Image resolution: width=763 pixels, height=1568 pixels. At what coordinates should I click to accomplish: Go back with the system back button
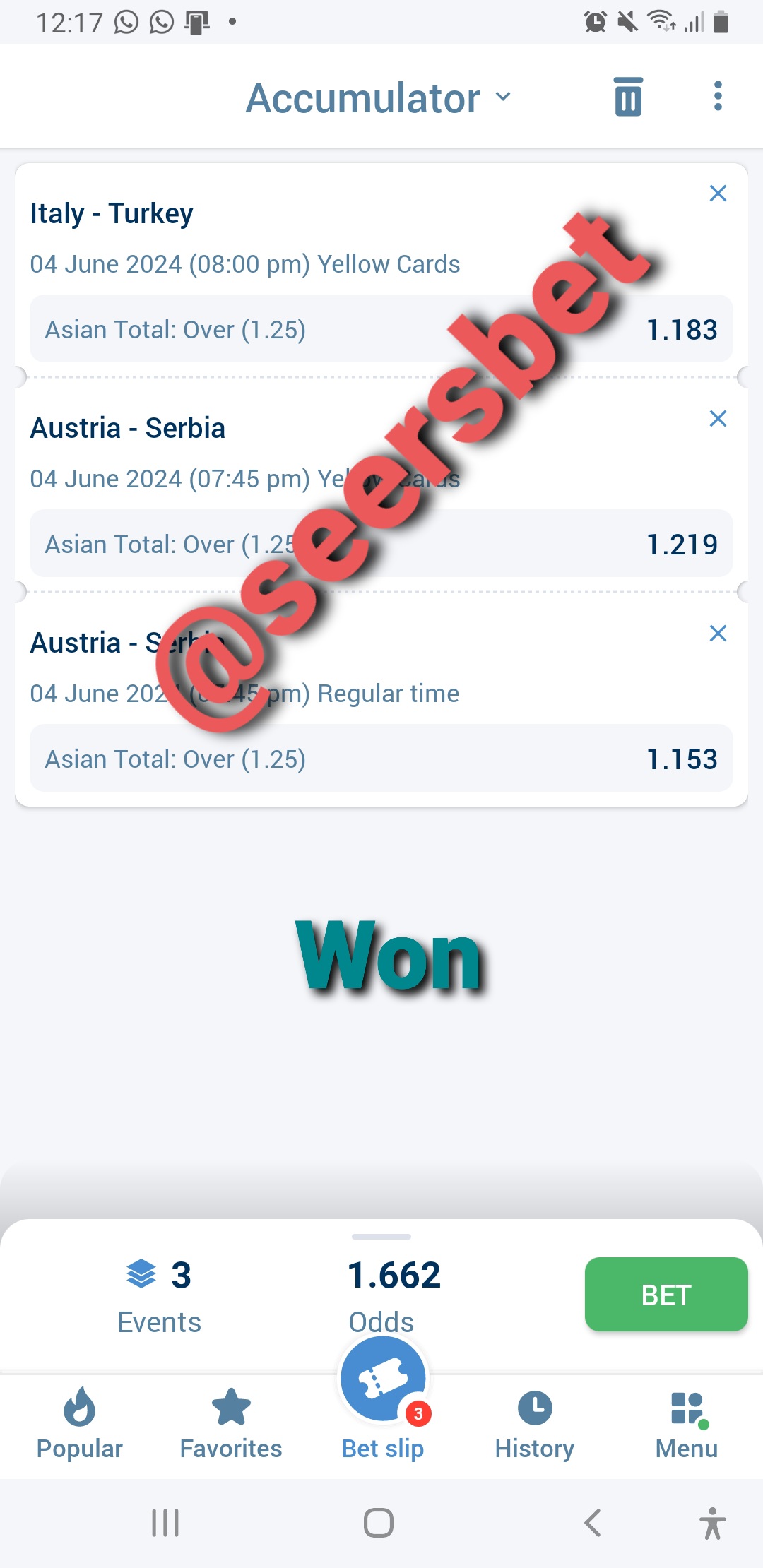593,1523
